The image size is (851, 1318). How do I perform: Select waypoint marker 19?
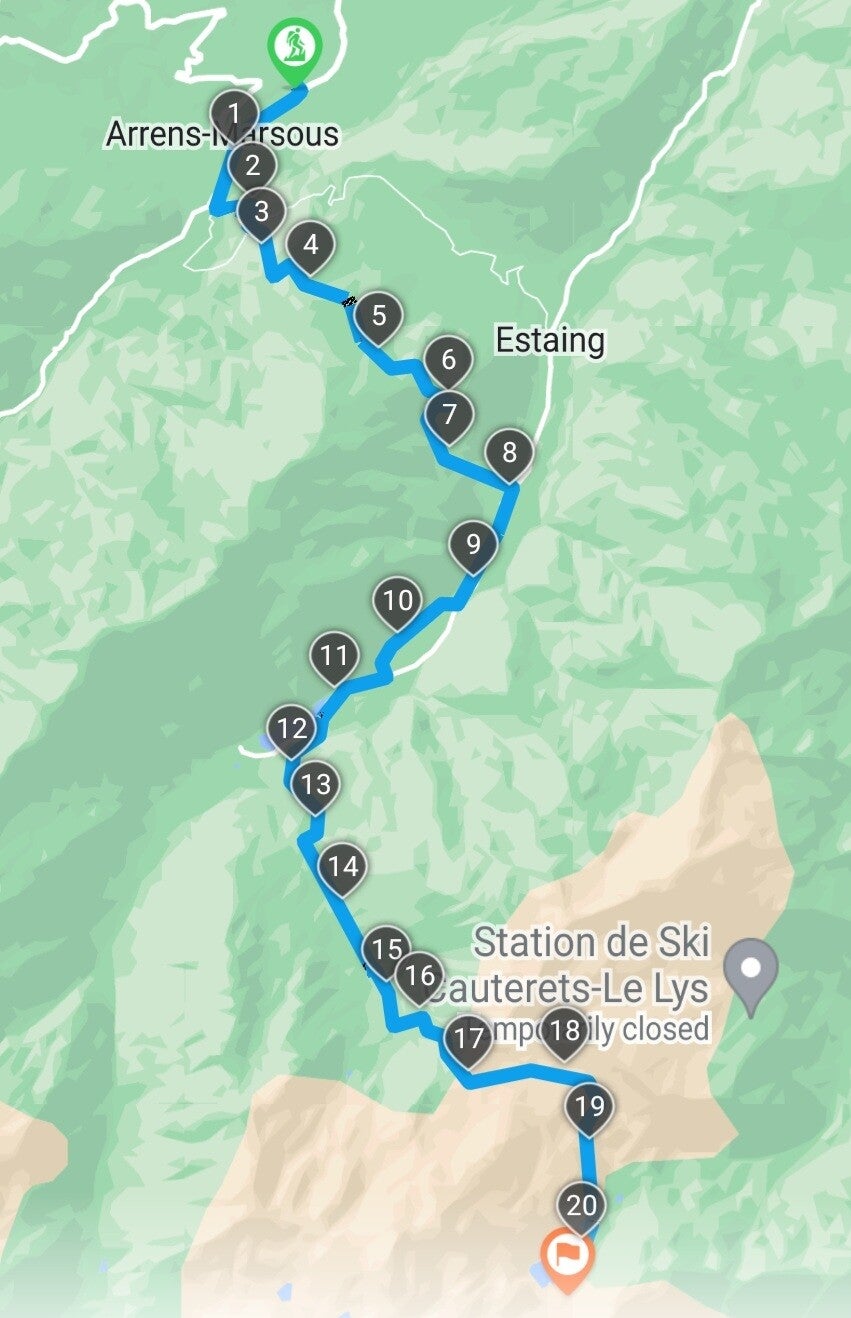coord(590,1107)
